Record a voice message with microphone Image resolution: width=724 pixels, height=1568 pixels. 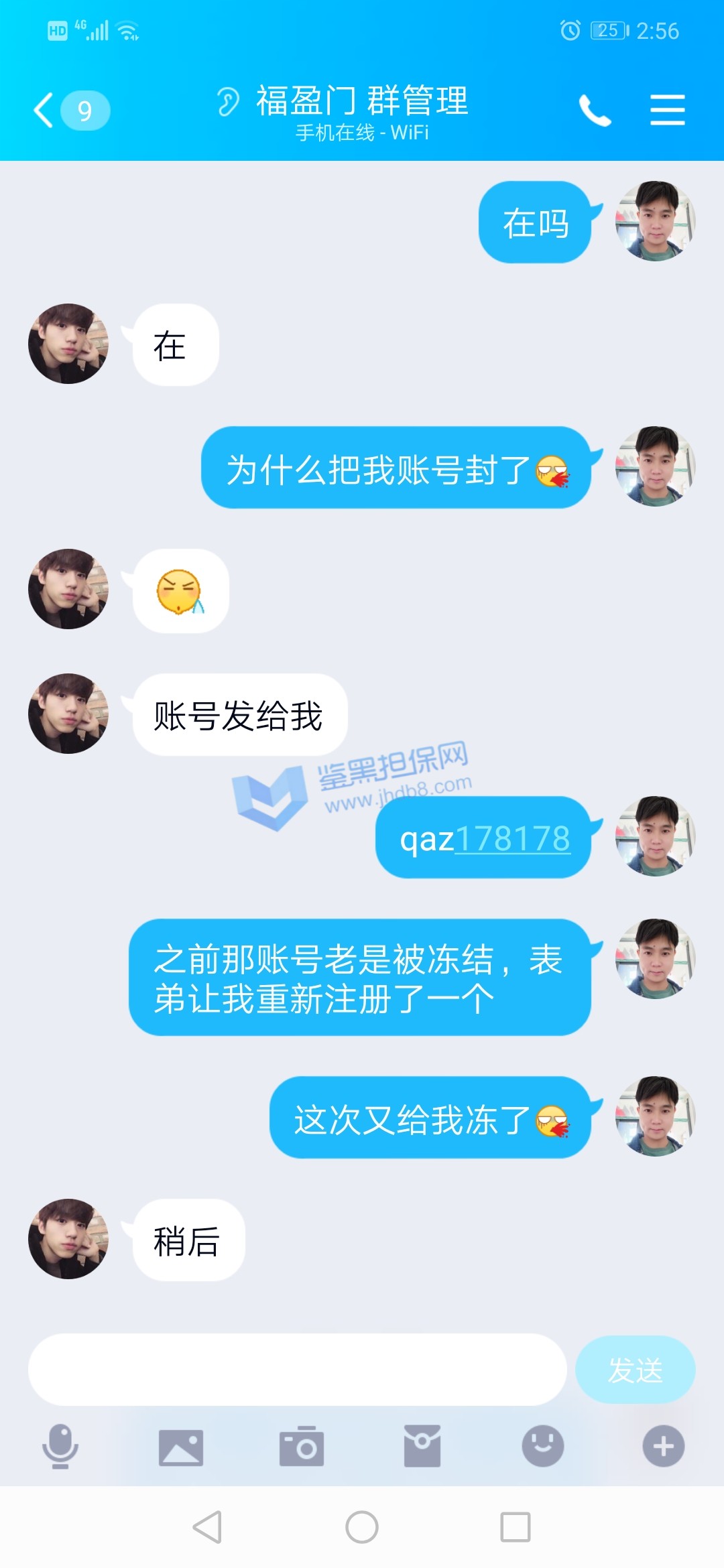(60, 1446)
